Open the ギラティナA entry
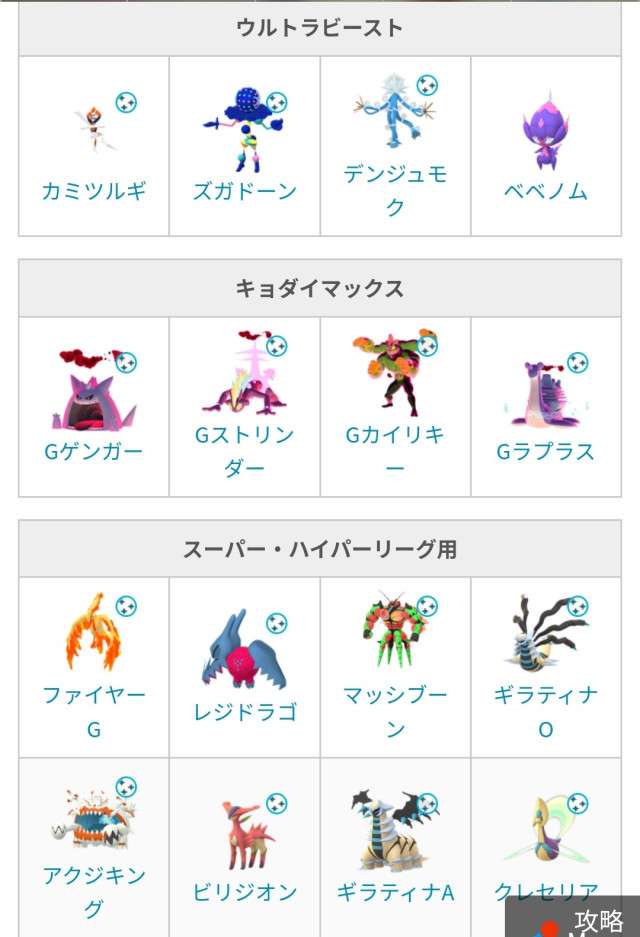The height and width of the screenshot is (937, 640). click(395, 891)
